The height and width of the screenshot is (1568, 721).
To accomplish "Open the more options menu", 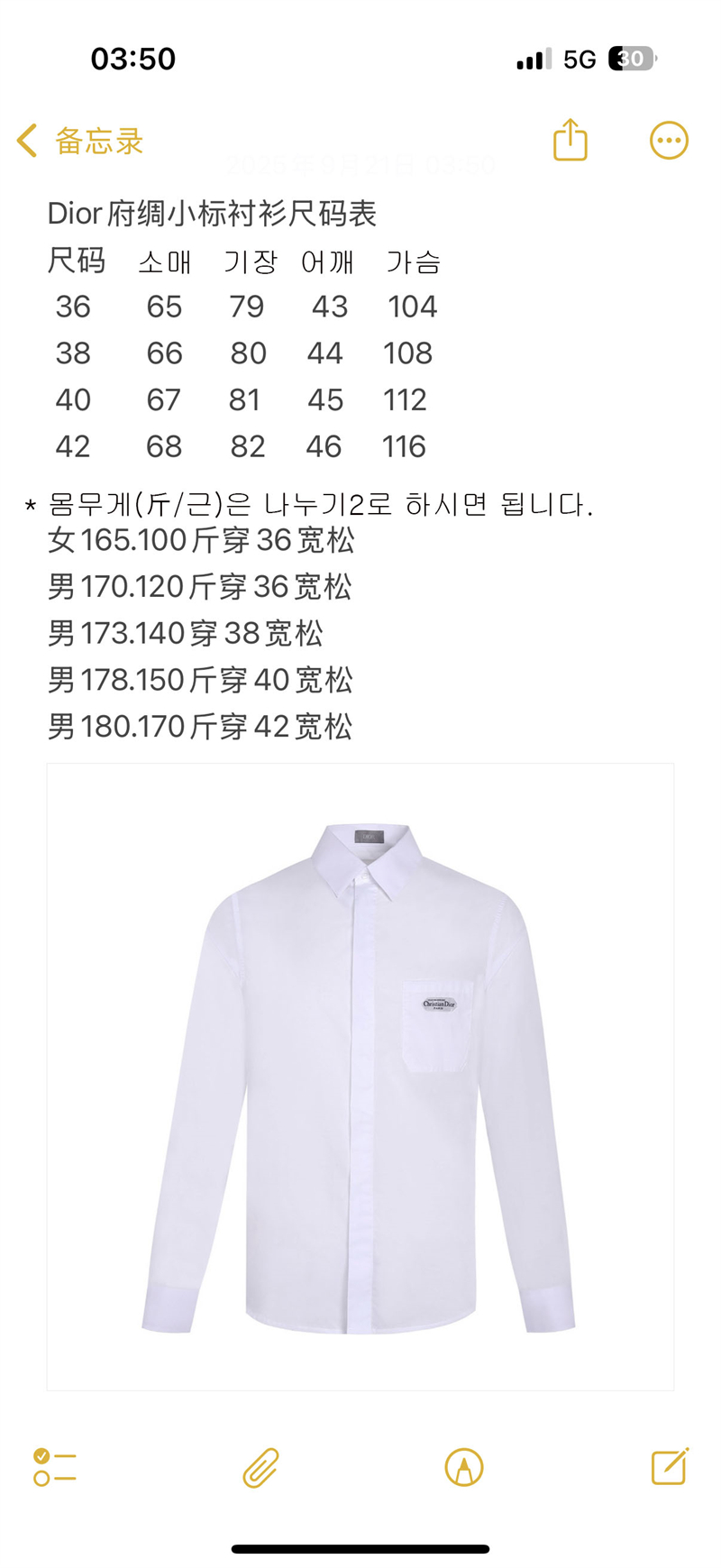I will [x=669, y=141].
